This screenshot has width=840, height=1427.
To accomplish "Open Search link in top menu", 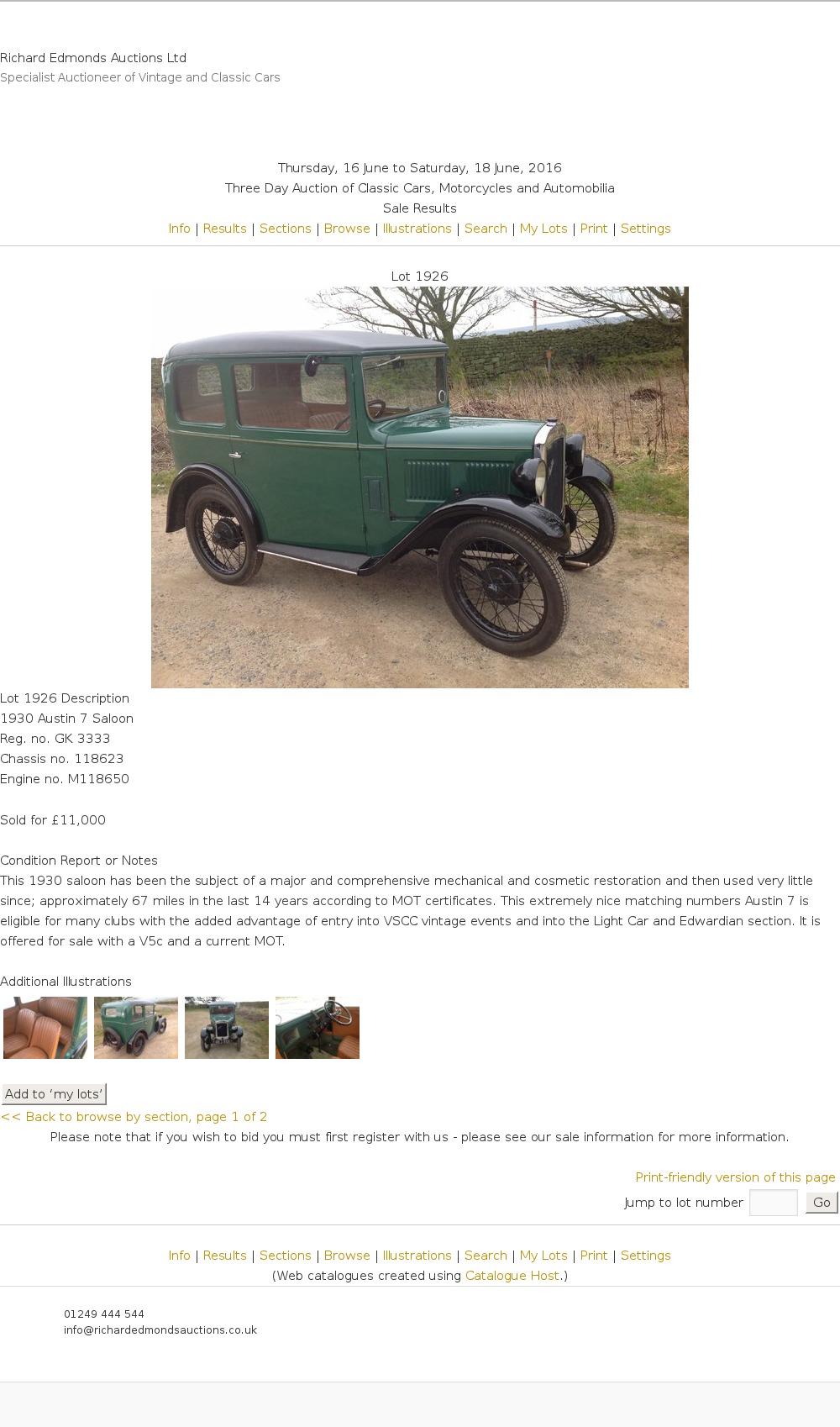I will [486, 229].
